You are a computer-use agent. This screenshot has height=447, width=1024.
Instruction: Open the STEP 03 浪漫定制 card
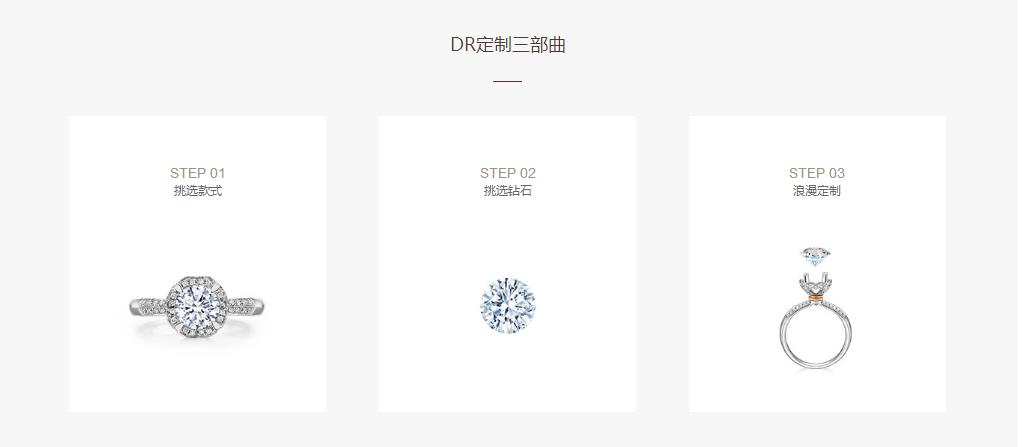click(817, 264)
